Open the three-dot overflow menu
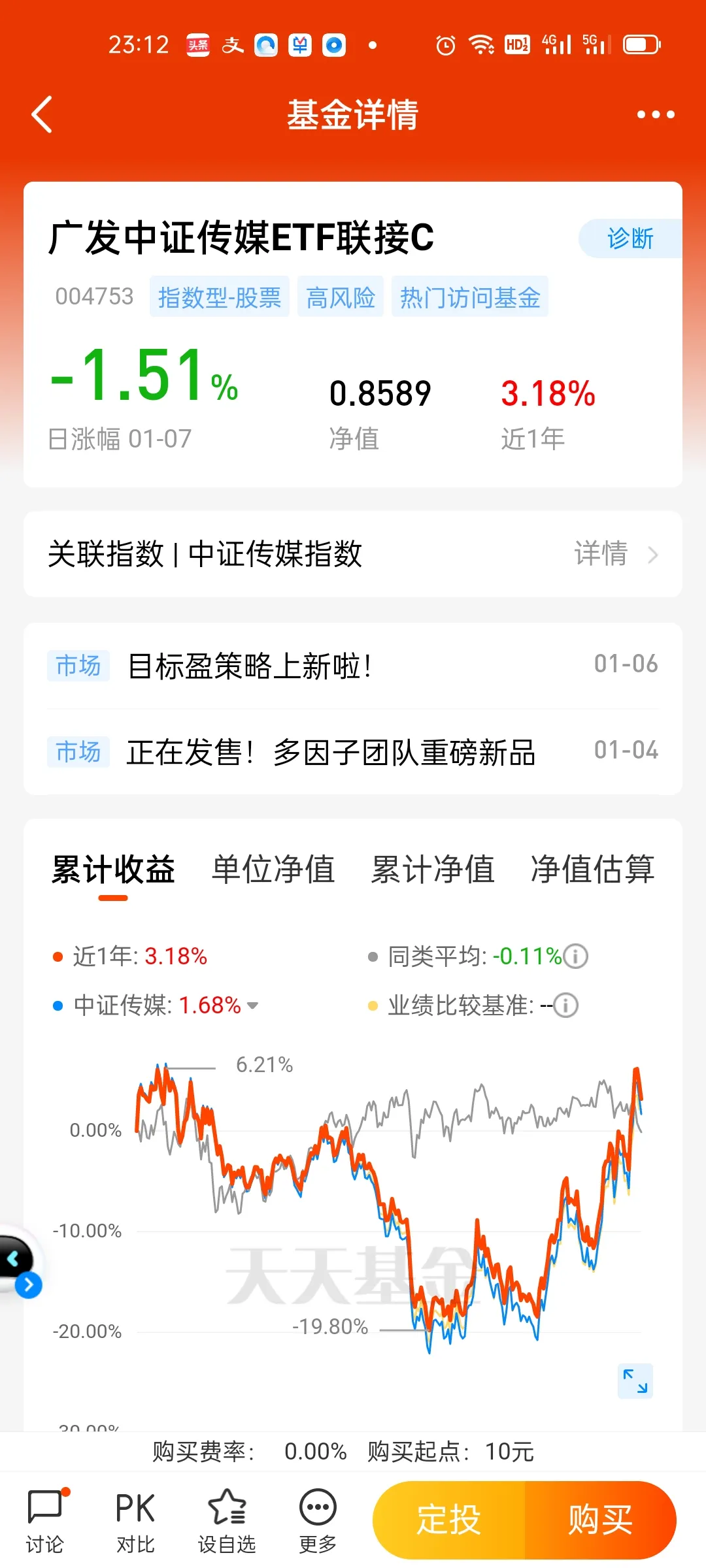706x1568 pixels. [656, 114]
